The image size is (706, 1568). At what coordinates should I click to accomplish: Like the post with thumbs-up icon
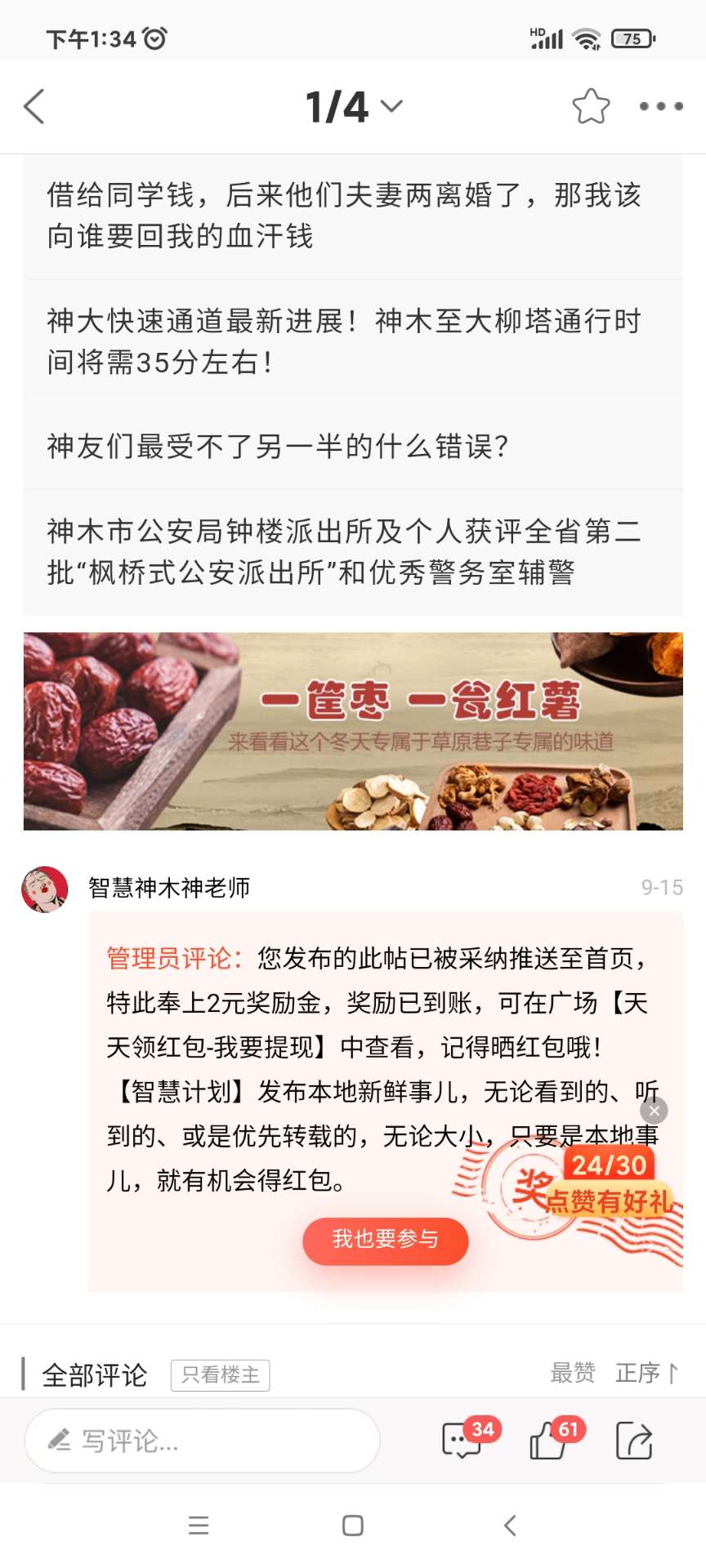(x=550, y=1440)
